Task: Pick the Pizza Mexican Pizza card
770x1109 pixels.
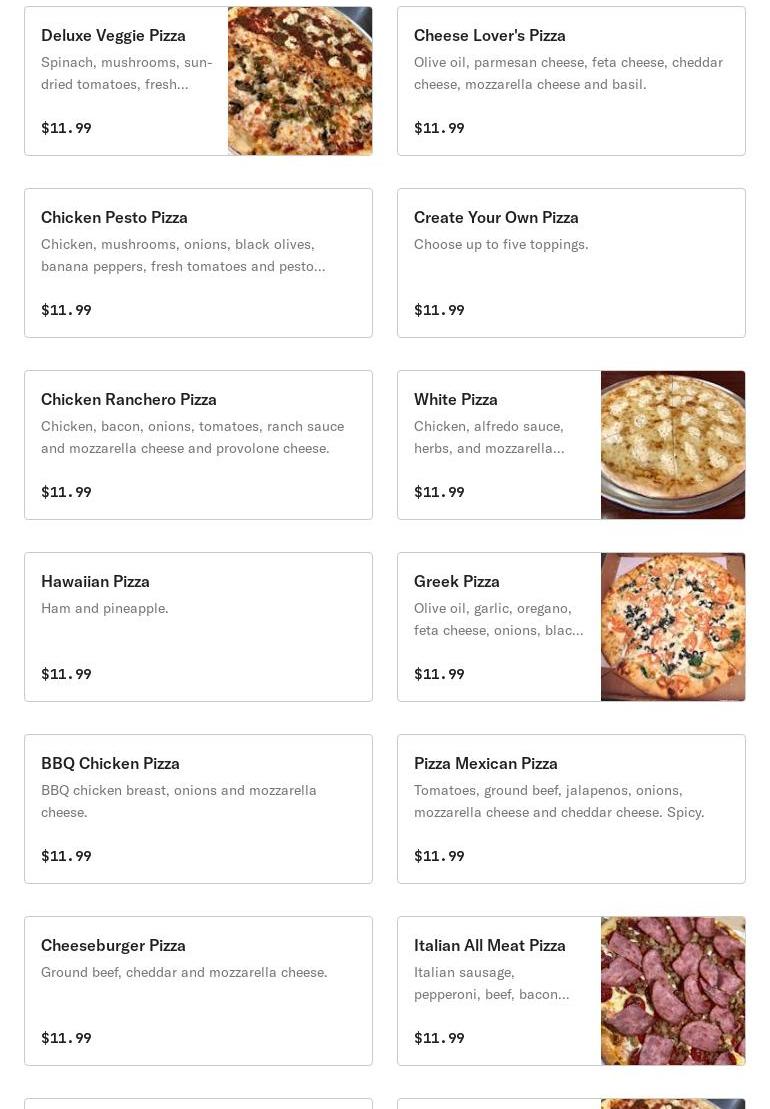Action: [571, 809]
